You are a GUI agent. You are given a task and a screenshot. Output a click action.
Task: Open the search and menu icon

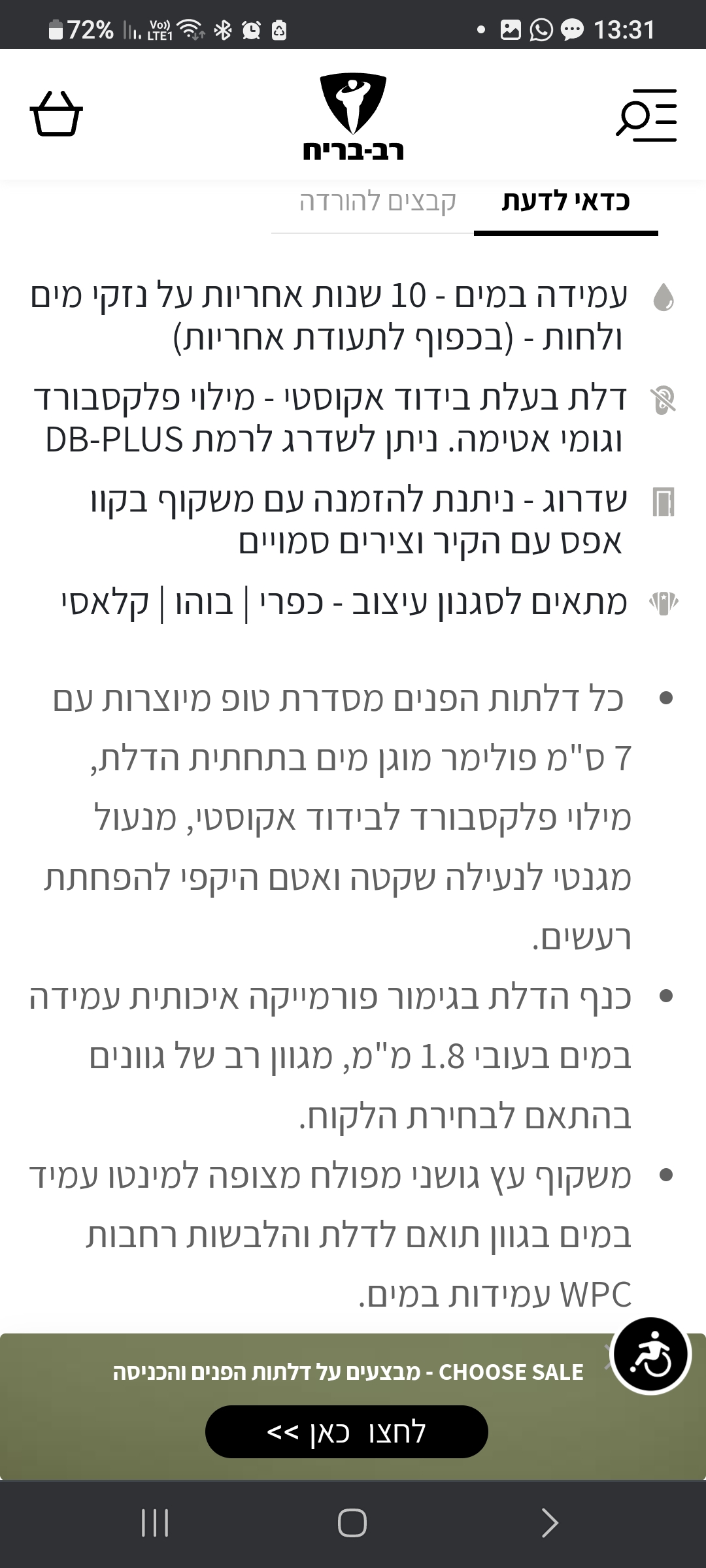coord(646,116)
